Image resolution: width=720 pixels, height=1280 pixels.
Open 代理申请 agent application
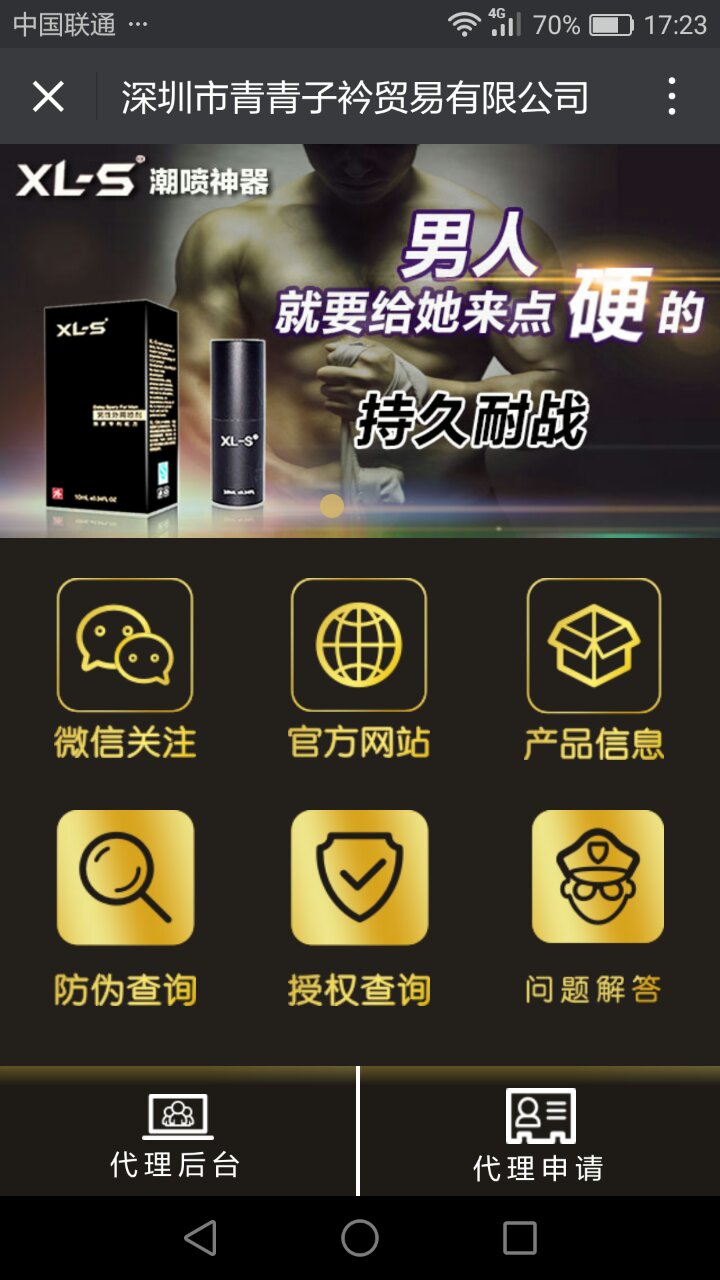tap(540, 1131)
